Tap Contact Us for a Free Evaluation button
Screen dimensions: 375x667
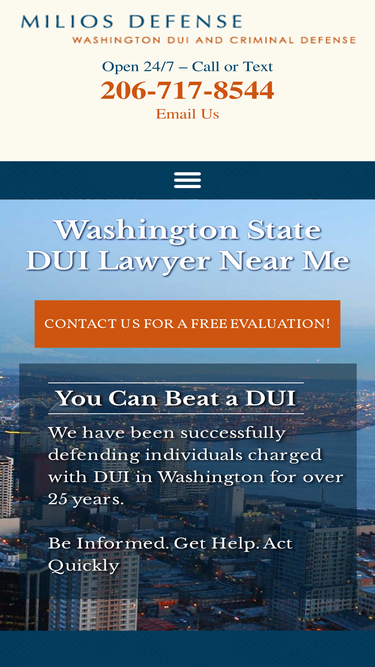(188, 324)
